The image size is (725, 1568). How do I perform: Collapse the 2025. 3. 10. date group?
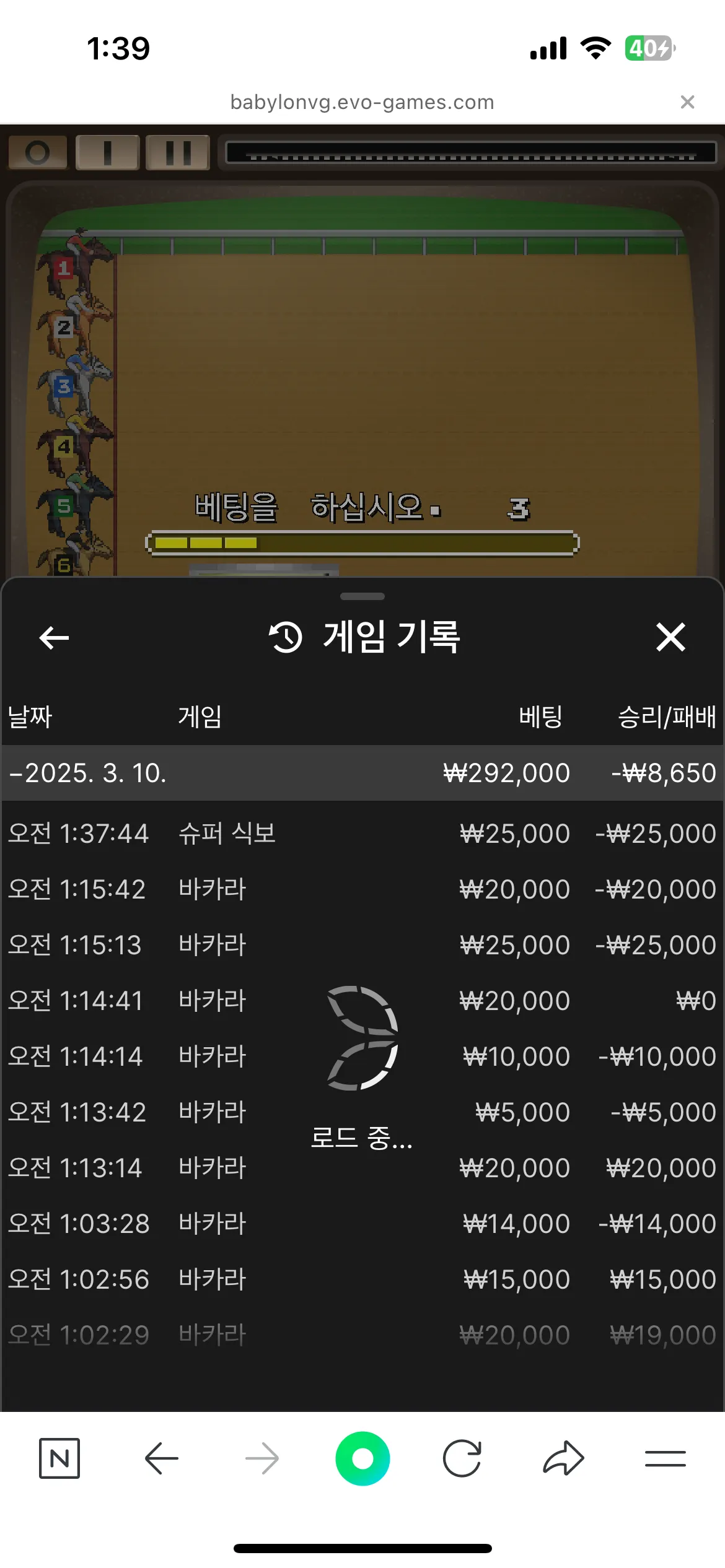coord(362,773)
